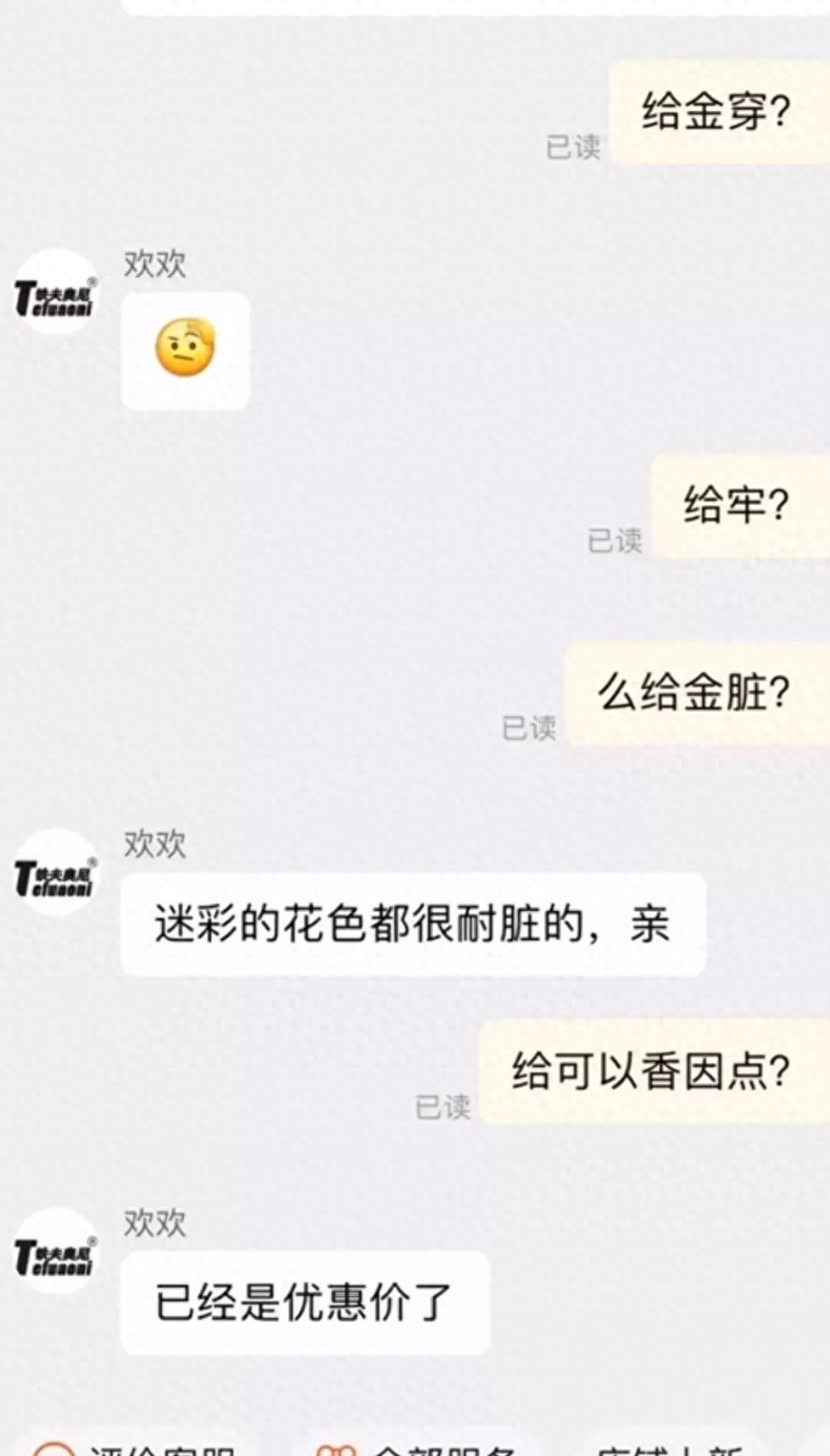Tap seller avatar beside the 迷彩的花色 message

pyautogui.click(x=56, y=873)
